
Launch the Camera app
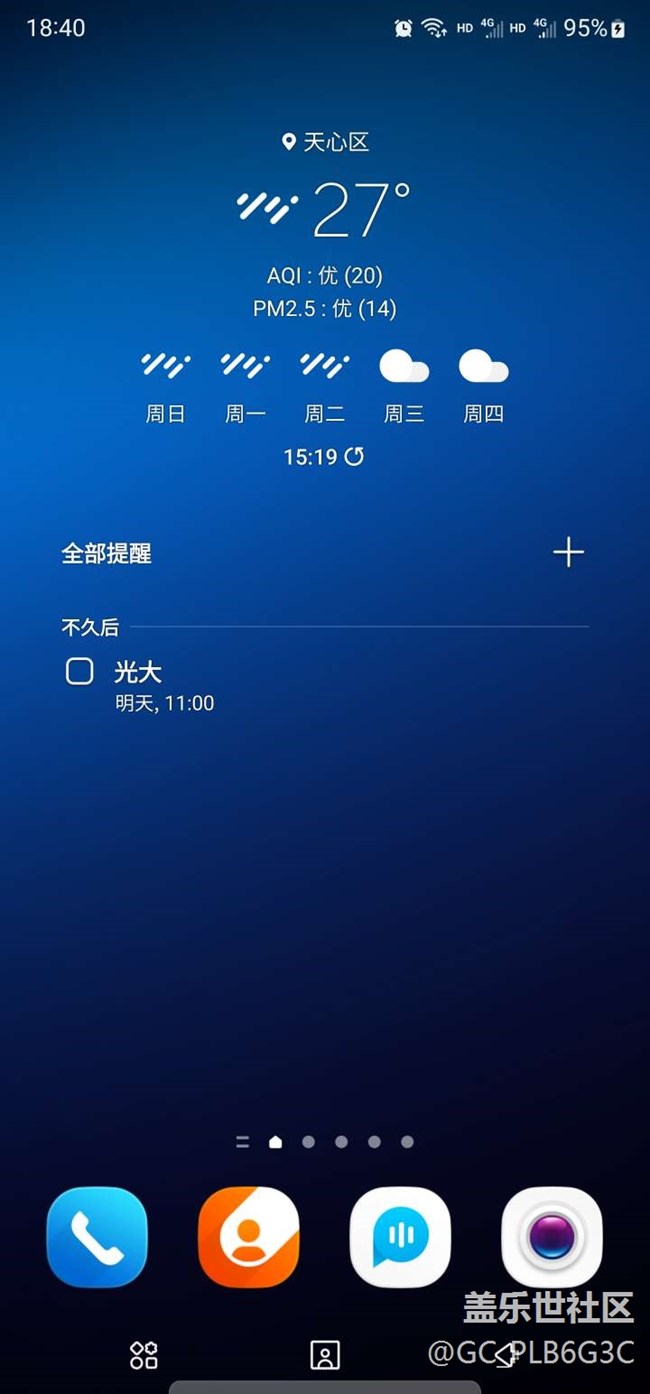(x=552, y=1237)
